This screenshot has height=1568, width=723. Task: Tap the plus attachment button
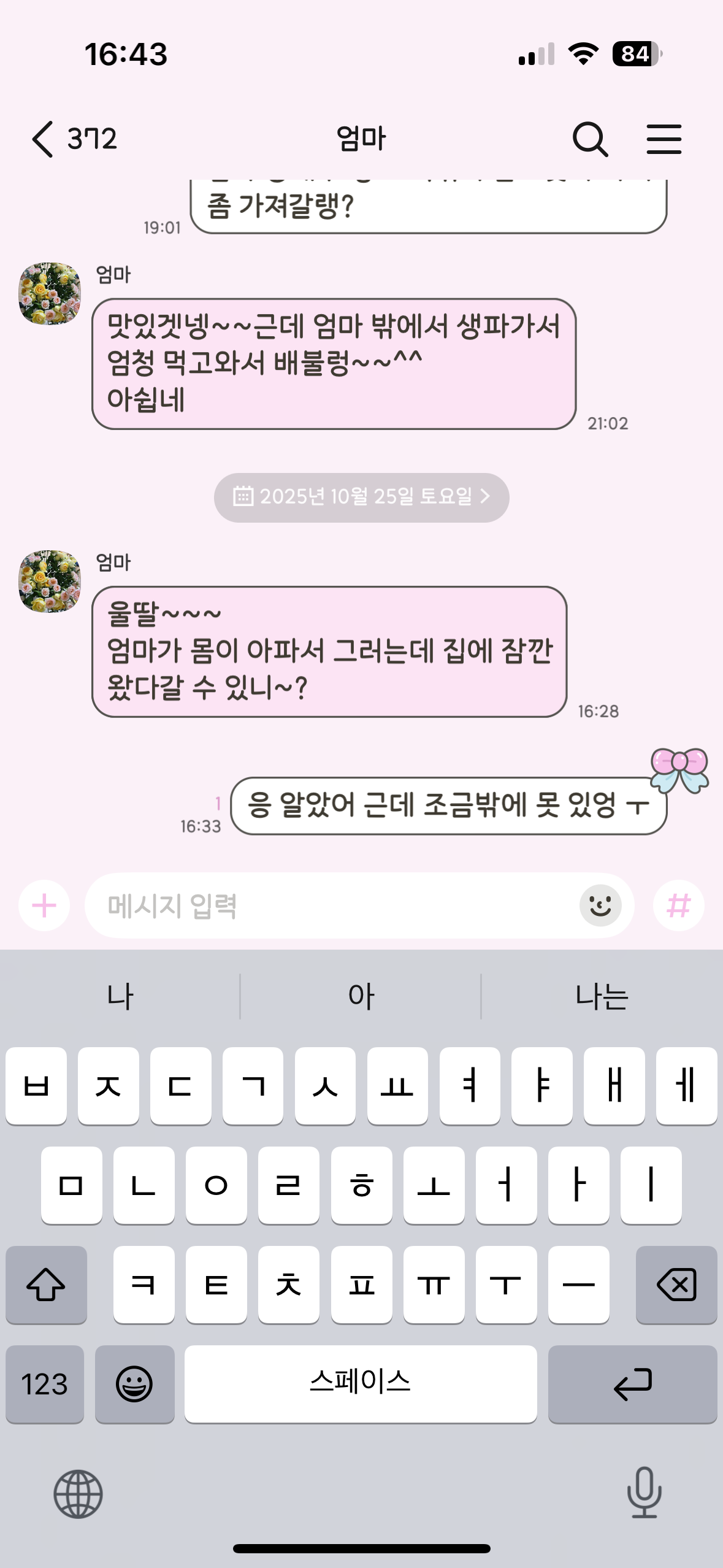click(x=44, y=905)
